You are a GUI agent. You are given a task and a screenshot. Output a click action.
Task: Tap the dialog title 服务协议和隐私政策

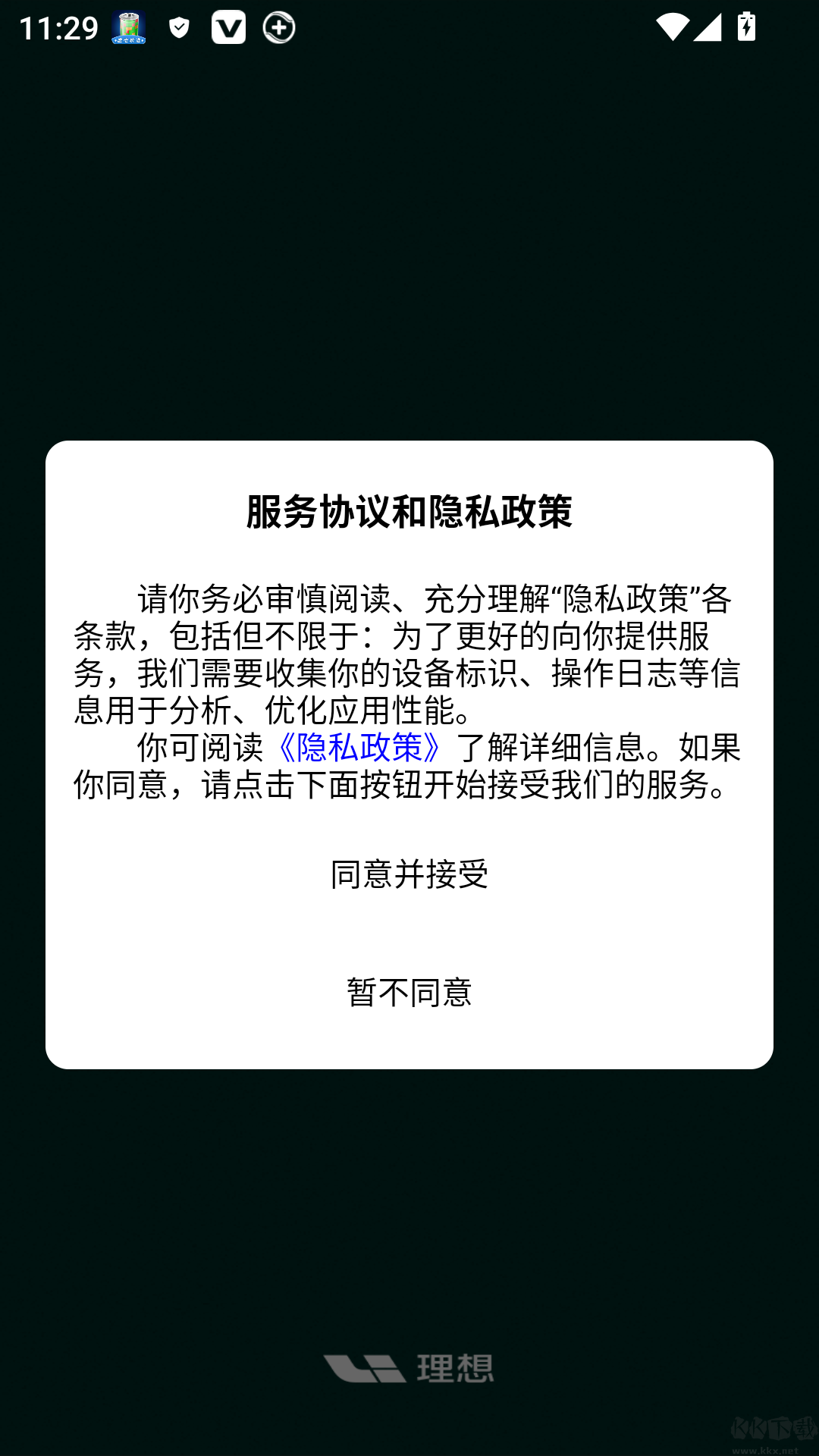pyautogui.click(x=409, y=510)
